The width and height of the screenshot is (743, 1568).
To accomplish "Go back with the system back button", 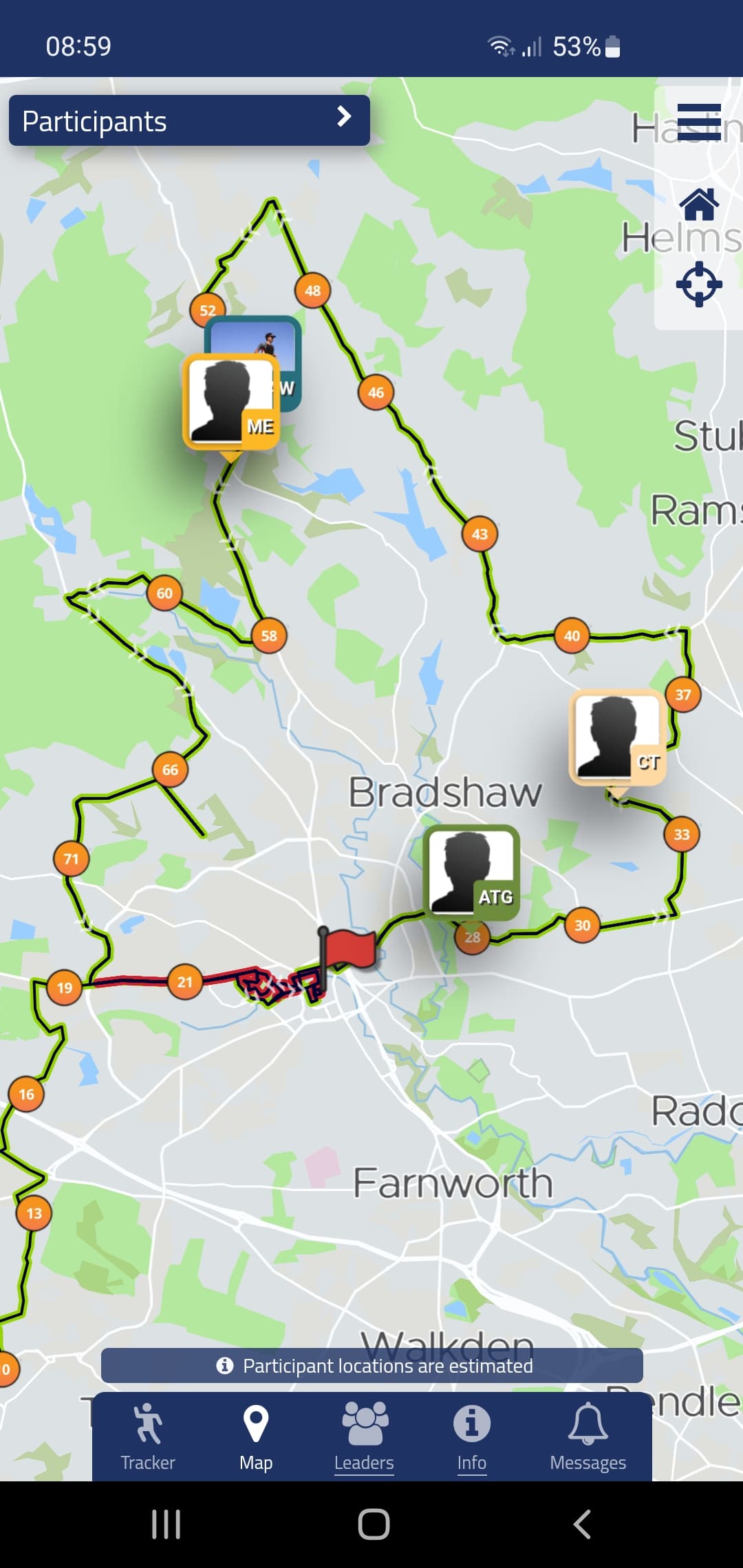I will 582,1524.
